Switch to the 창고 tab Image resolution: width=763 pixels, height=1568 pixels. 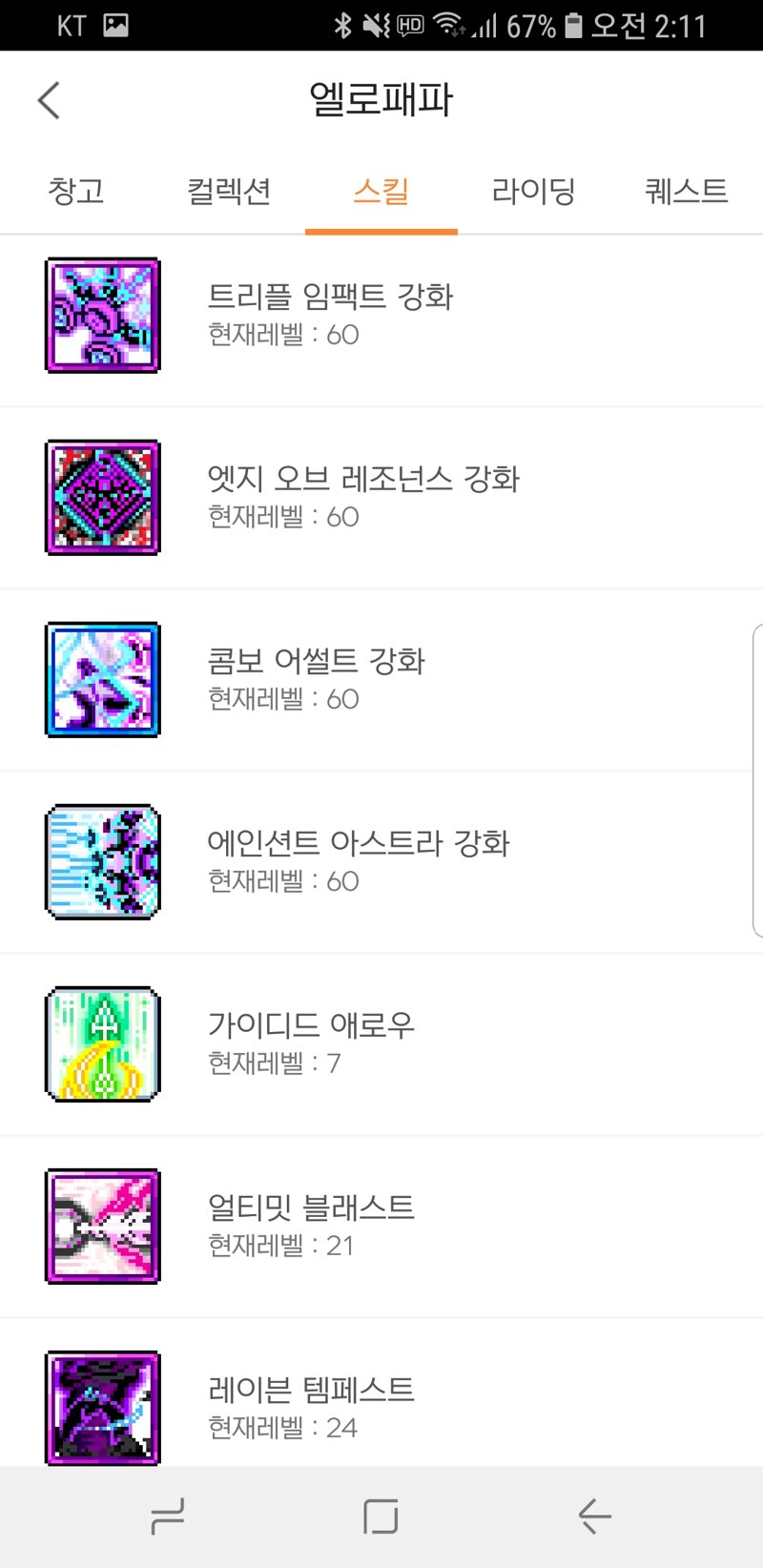[x=76, y=191]
